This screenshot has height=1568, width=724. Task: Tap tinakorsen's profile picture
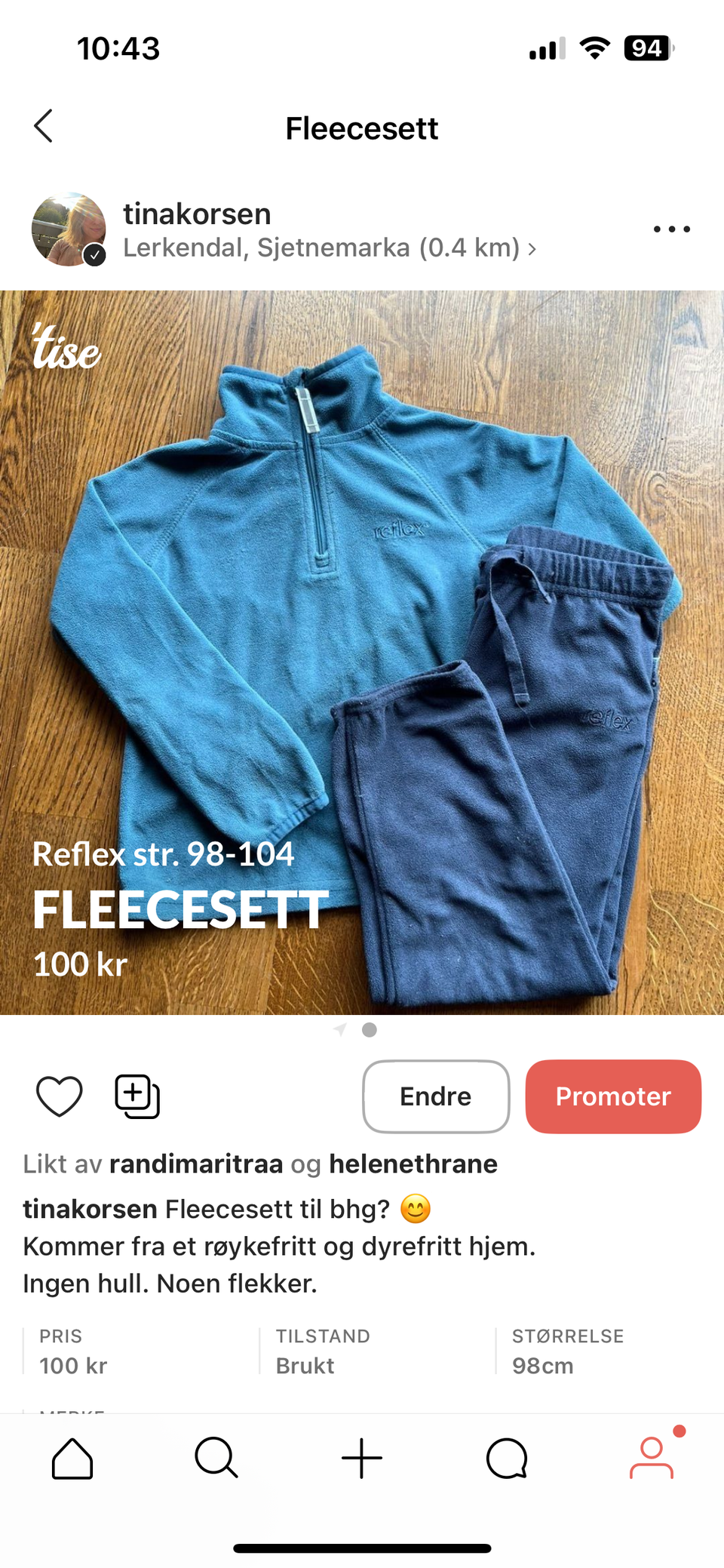coord(69,229)
